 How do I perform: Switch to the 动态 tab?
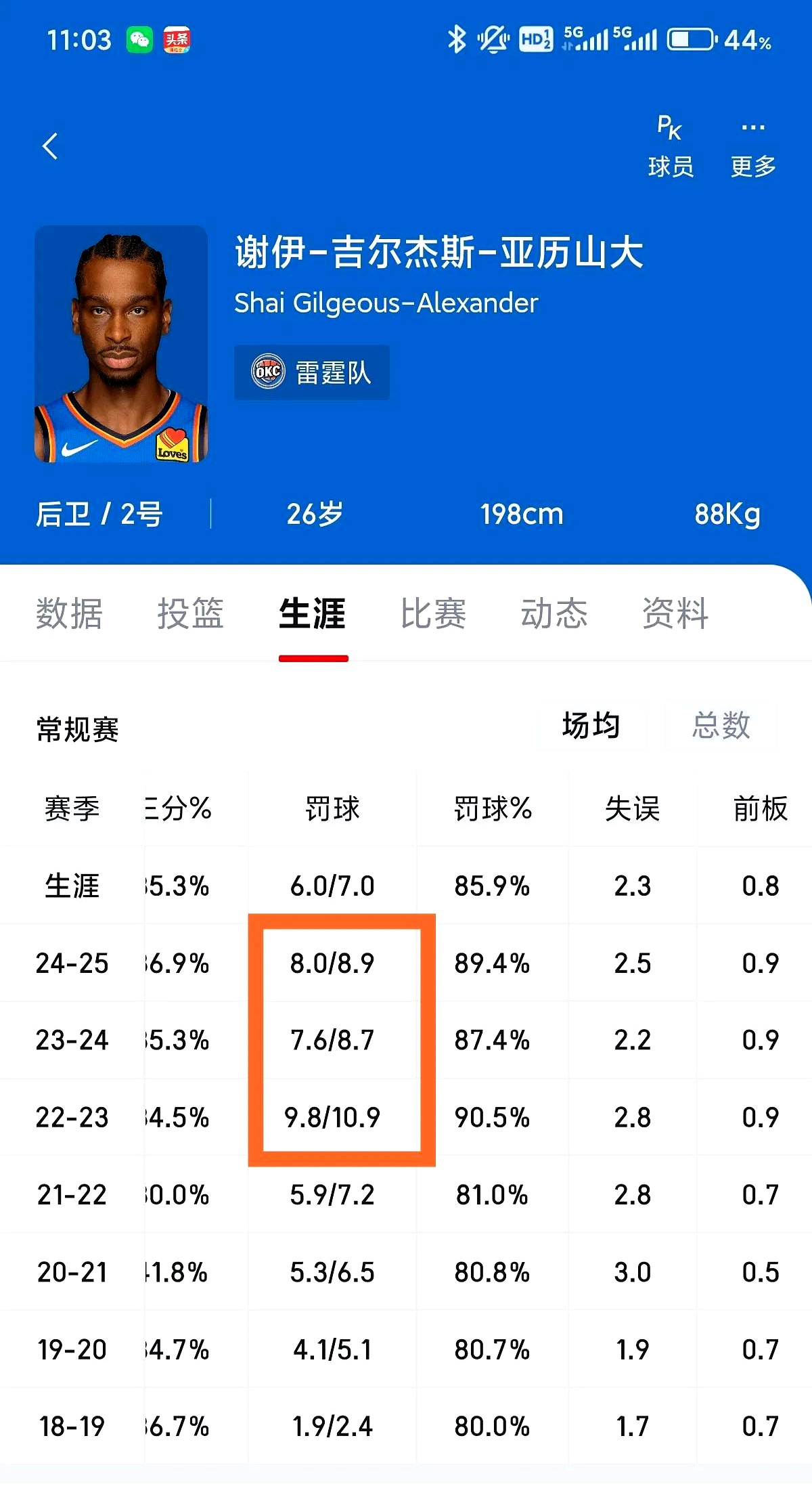[x=554, y=613]
